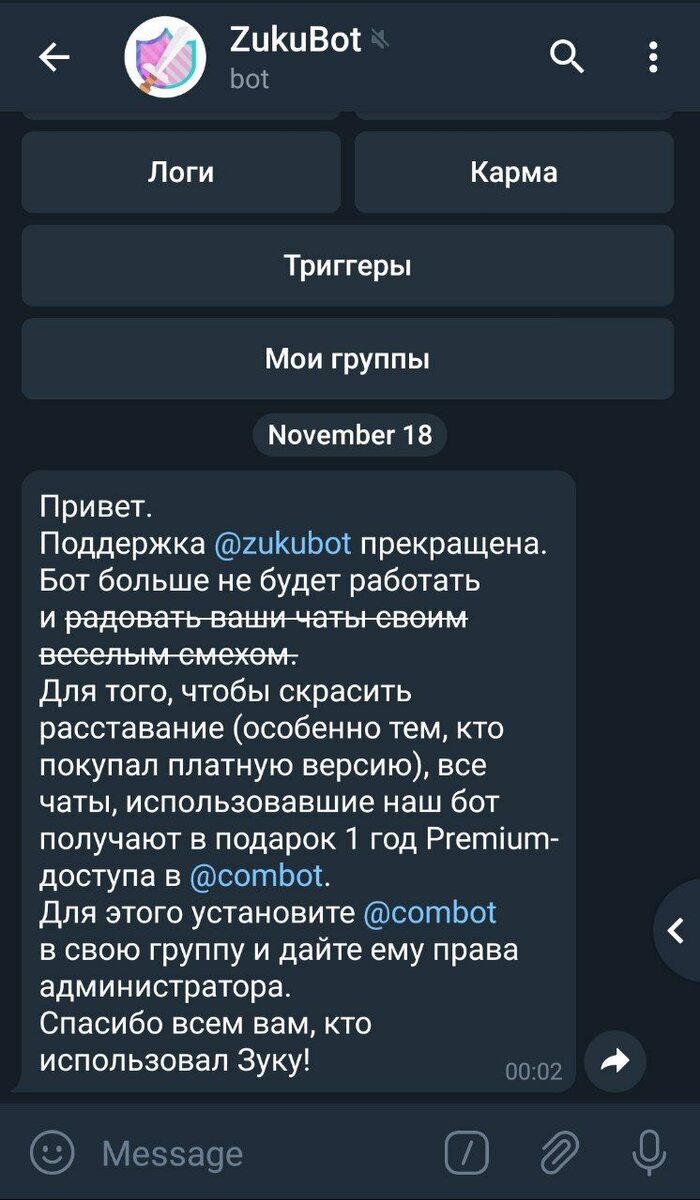Show the bot commands slash icon

tap(466, 1153)
